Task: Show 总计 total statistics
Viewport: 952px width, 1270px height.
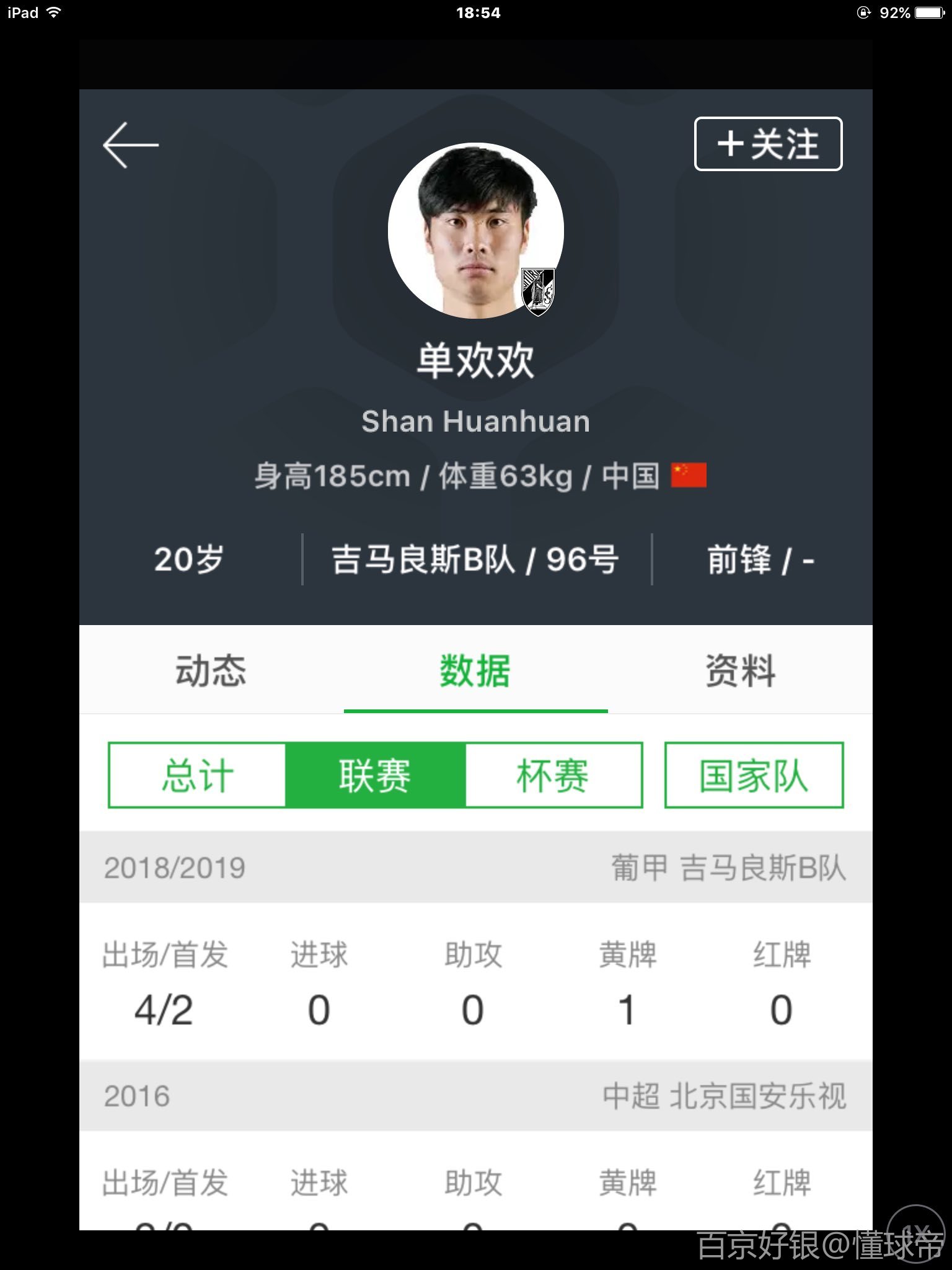Action: tap(198, 775)
